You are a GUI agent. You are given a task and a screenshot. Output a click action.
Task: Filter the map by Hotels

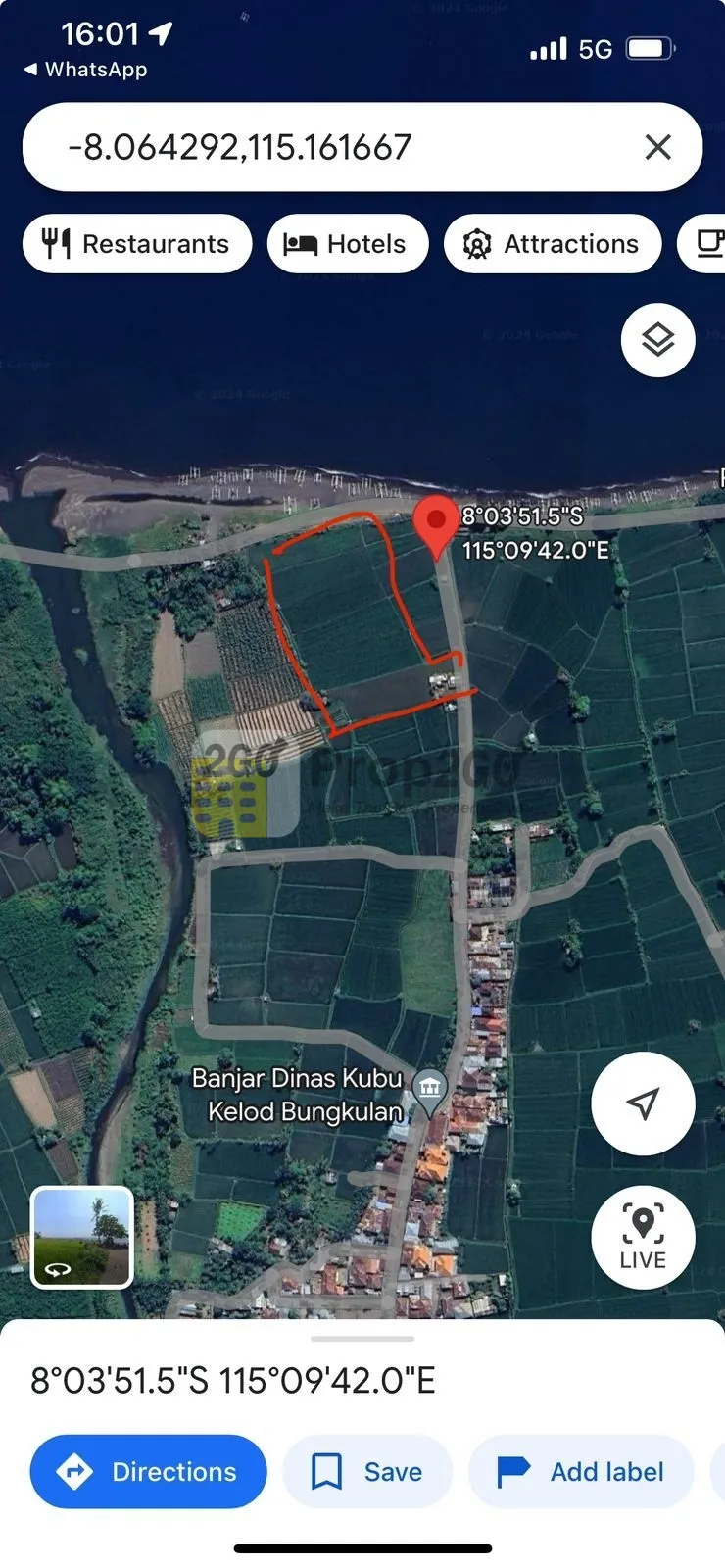348,244
